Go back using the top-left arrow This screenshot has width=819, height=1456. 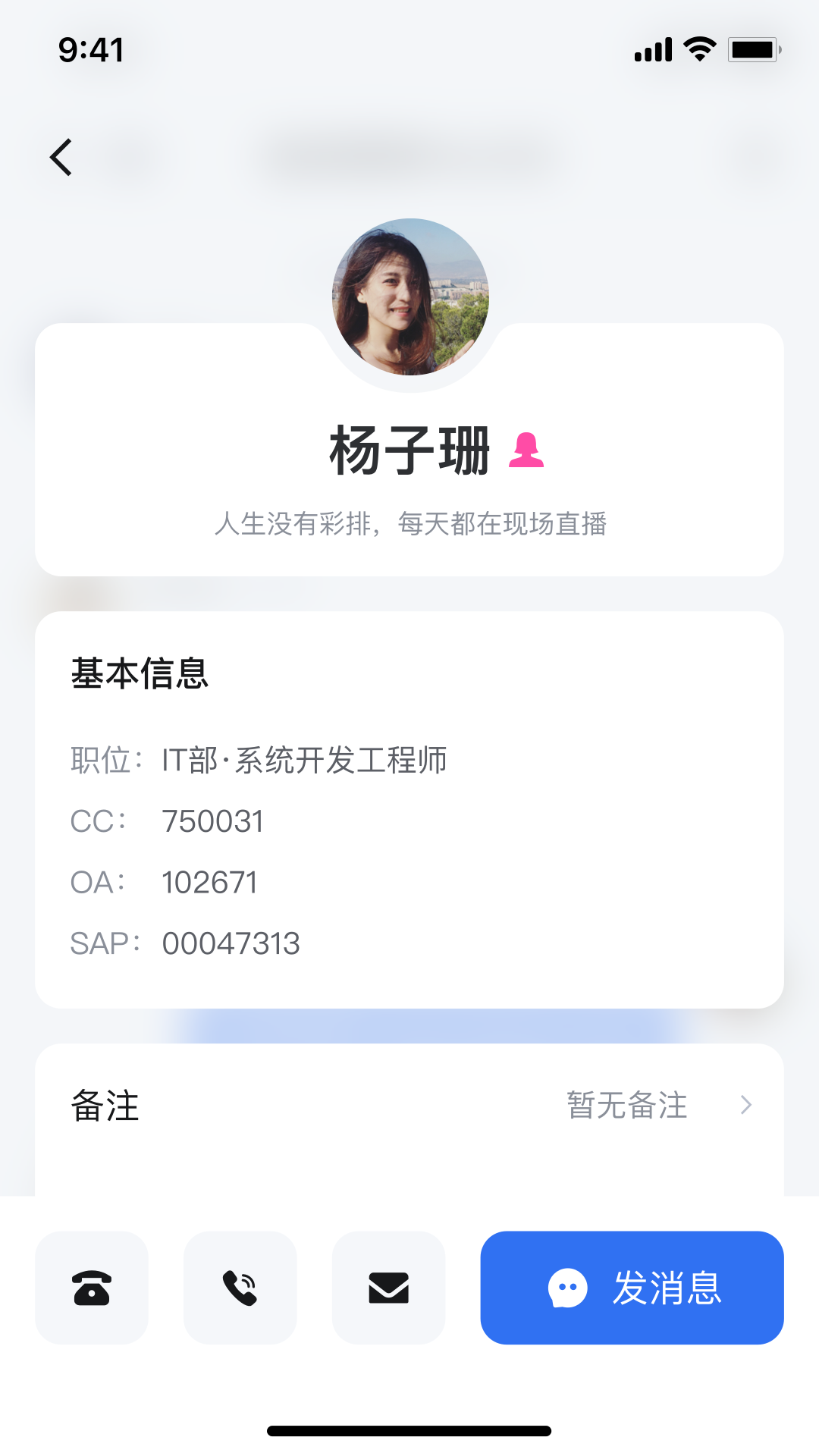point(61,158)
